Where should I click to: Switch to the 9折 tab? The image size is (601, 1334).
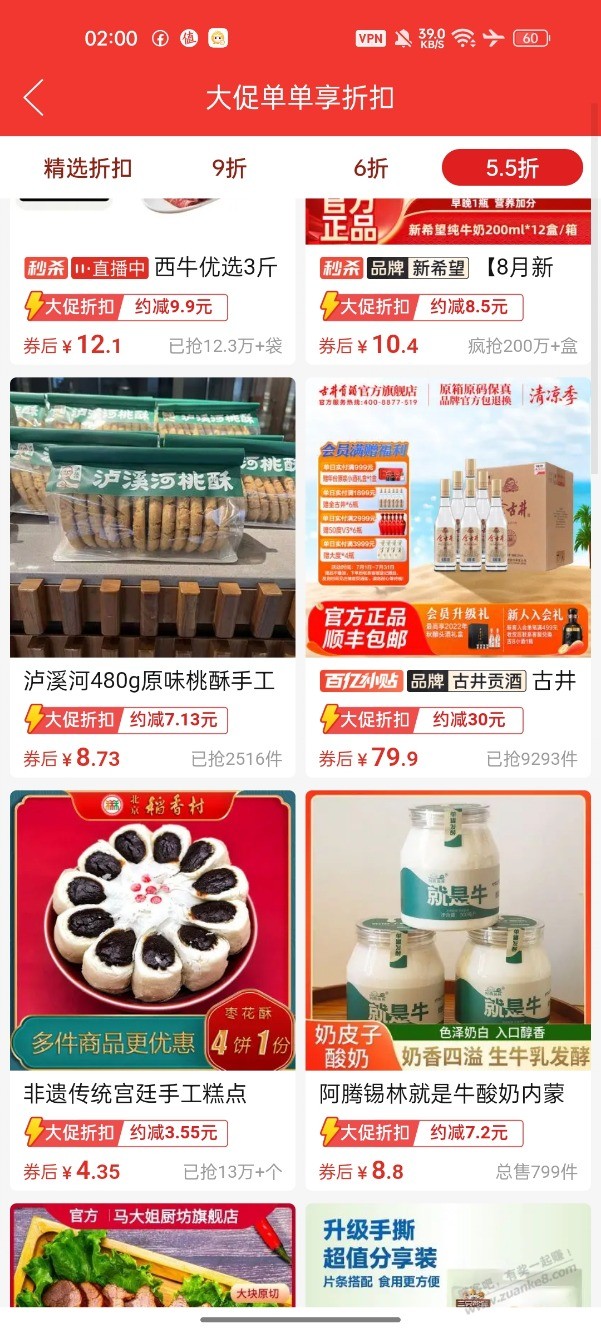pyautogui.click(x=229, y=168)
